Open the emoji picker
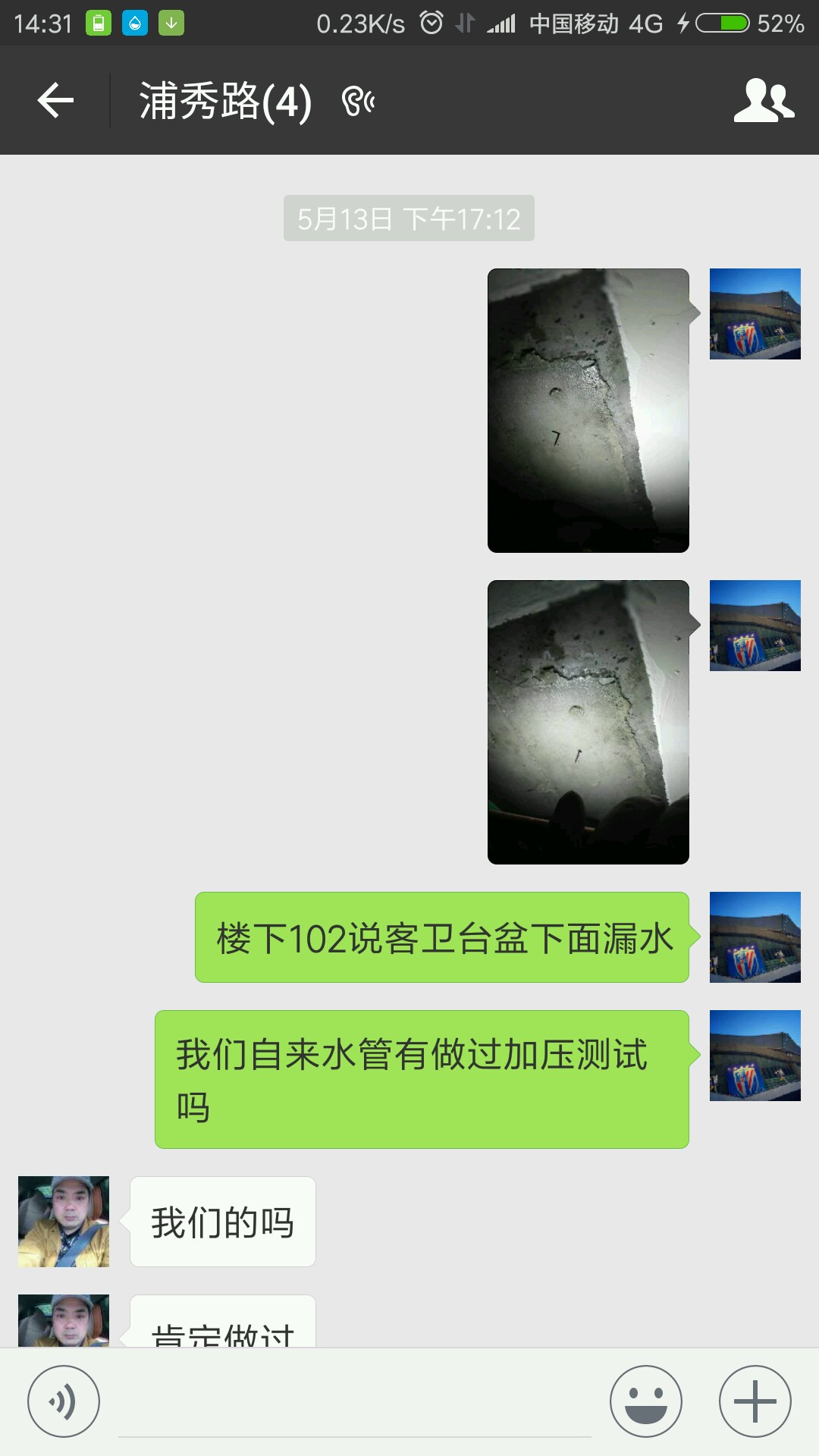Screen dimensions: 819x1456 pos(646,1401)
